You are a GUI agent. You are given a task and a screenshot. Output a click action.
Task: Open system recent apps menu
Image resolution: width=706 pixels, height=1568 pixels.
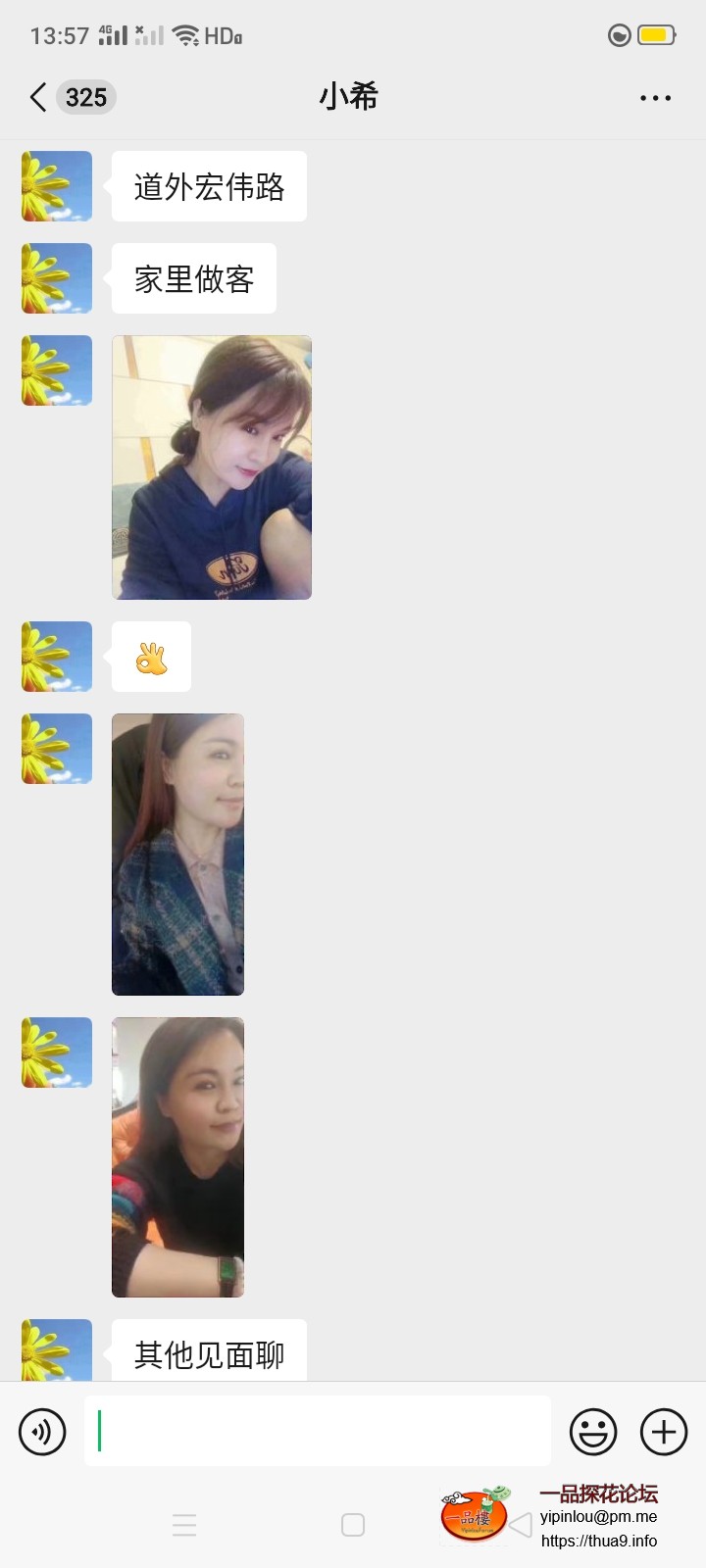[184, 1525]
